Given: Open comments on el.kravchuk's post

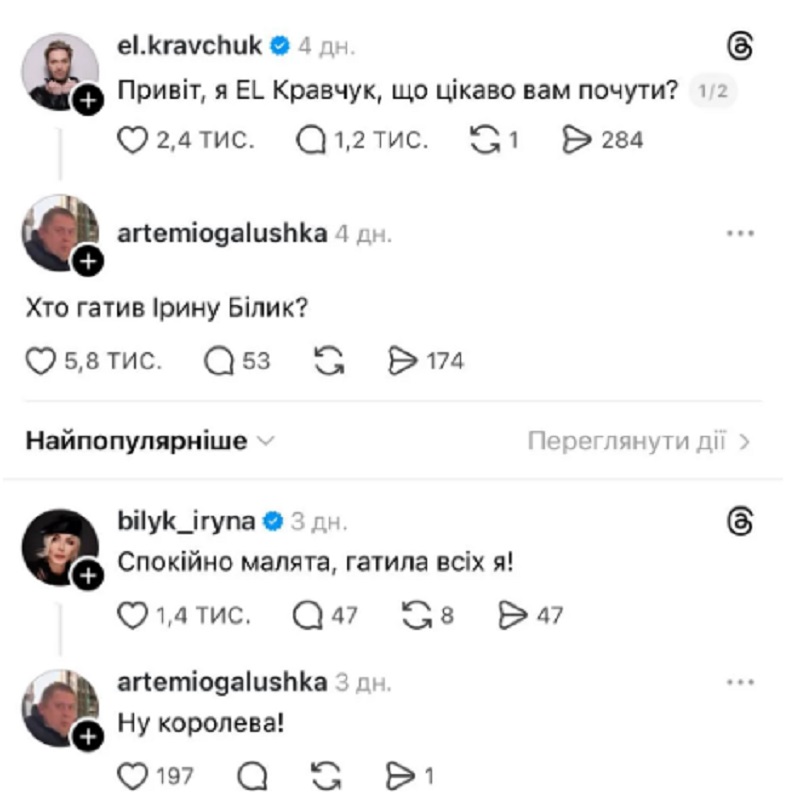Looking at the screenshot, I should pos(312,141).
